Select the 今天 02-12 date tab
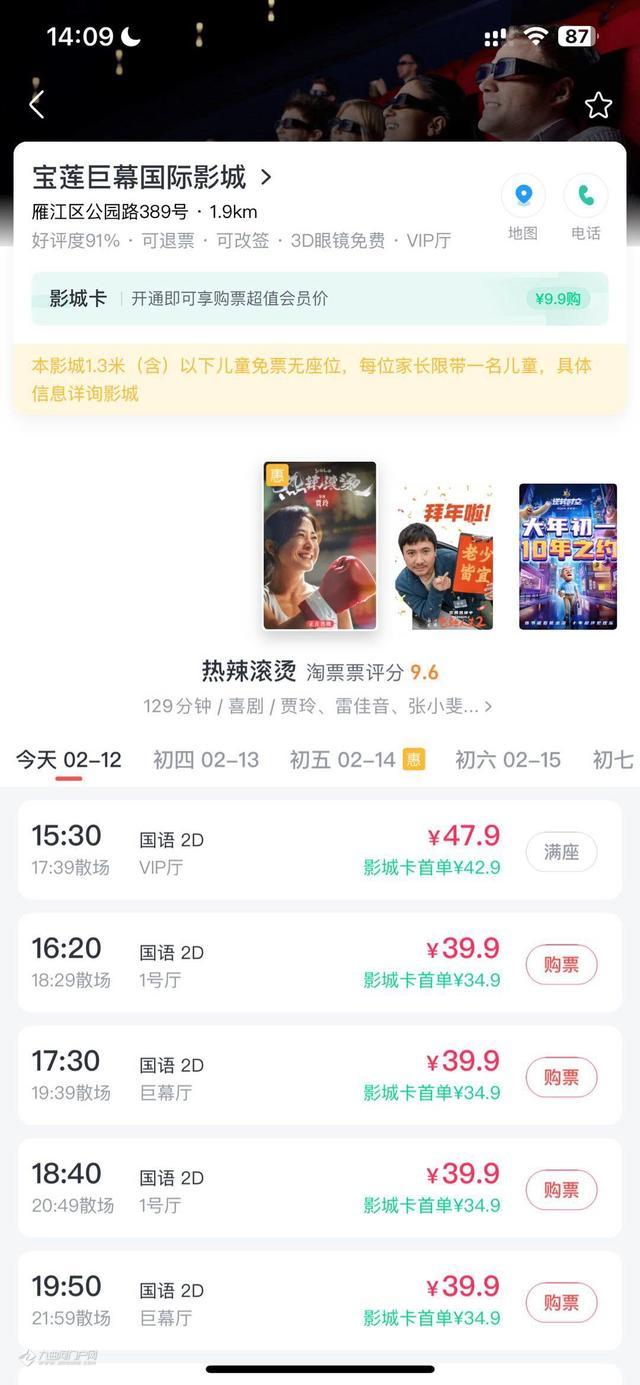640x1385 pixels. click(x=68, y=760)
